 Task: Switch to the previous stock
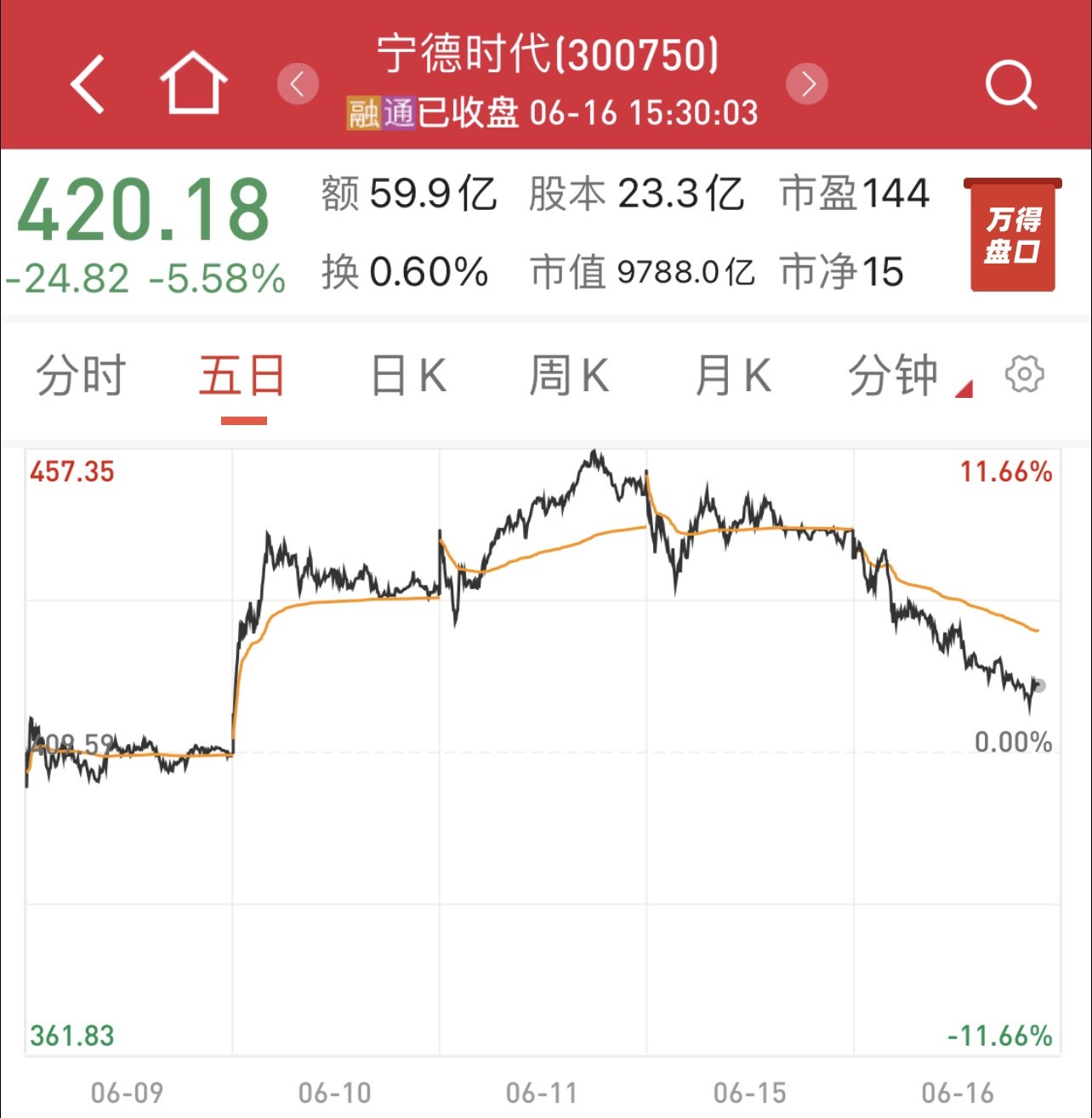[x=298, y=83]
